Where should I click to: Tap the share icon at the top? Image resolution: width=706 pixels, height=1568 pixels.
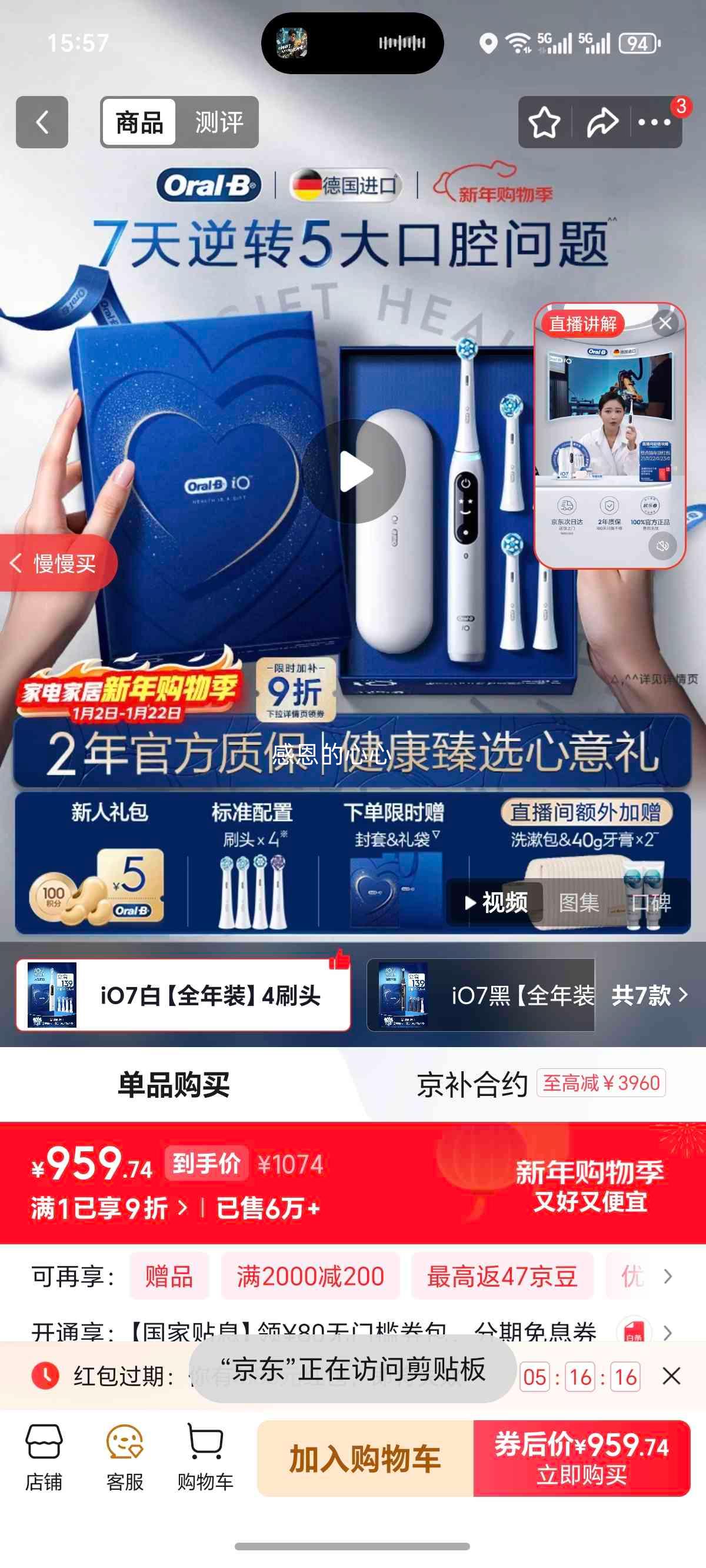pyautogui.click(x=602, y=121)
